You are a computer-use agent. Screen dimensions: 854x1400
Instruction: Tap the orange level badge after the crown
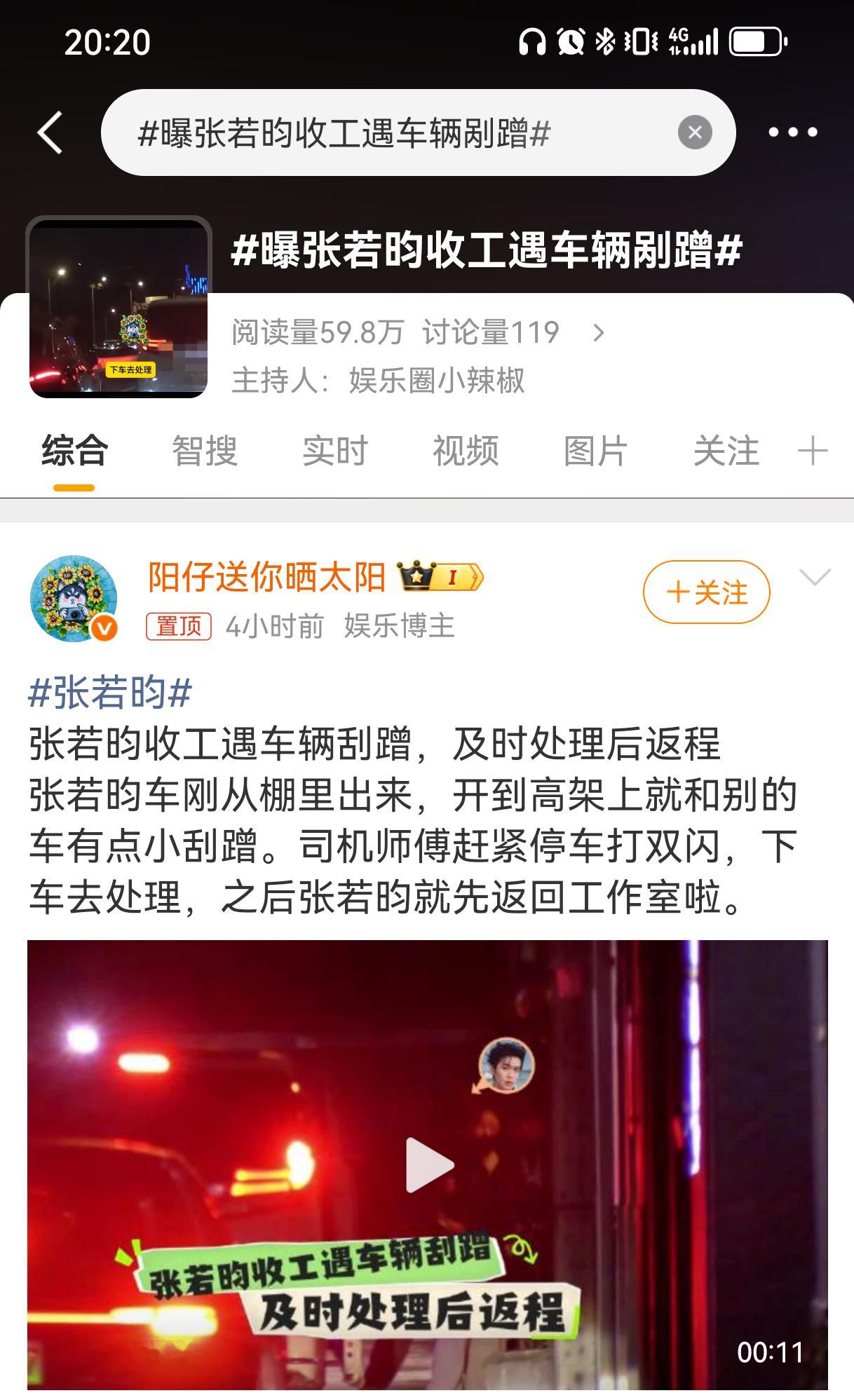pos(452,576)
